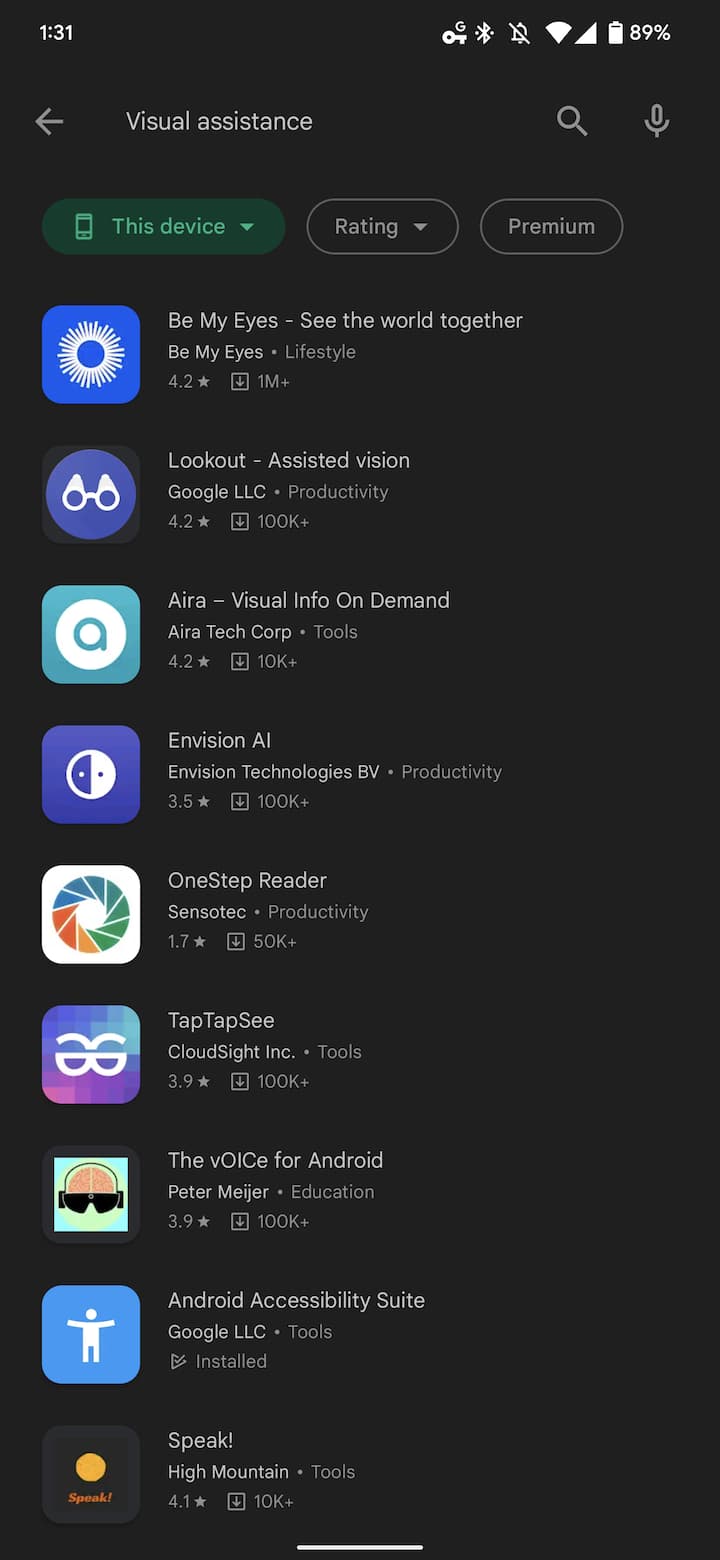The height and width of the screenshot is (1560, 720).
Task: Start a voice search with the microphone
Action: (x=657, y=120)
